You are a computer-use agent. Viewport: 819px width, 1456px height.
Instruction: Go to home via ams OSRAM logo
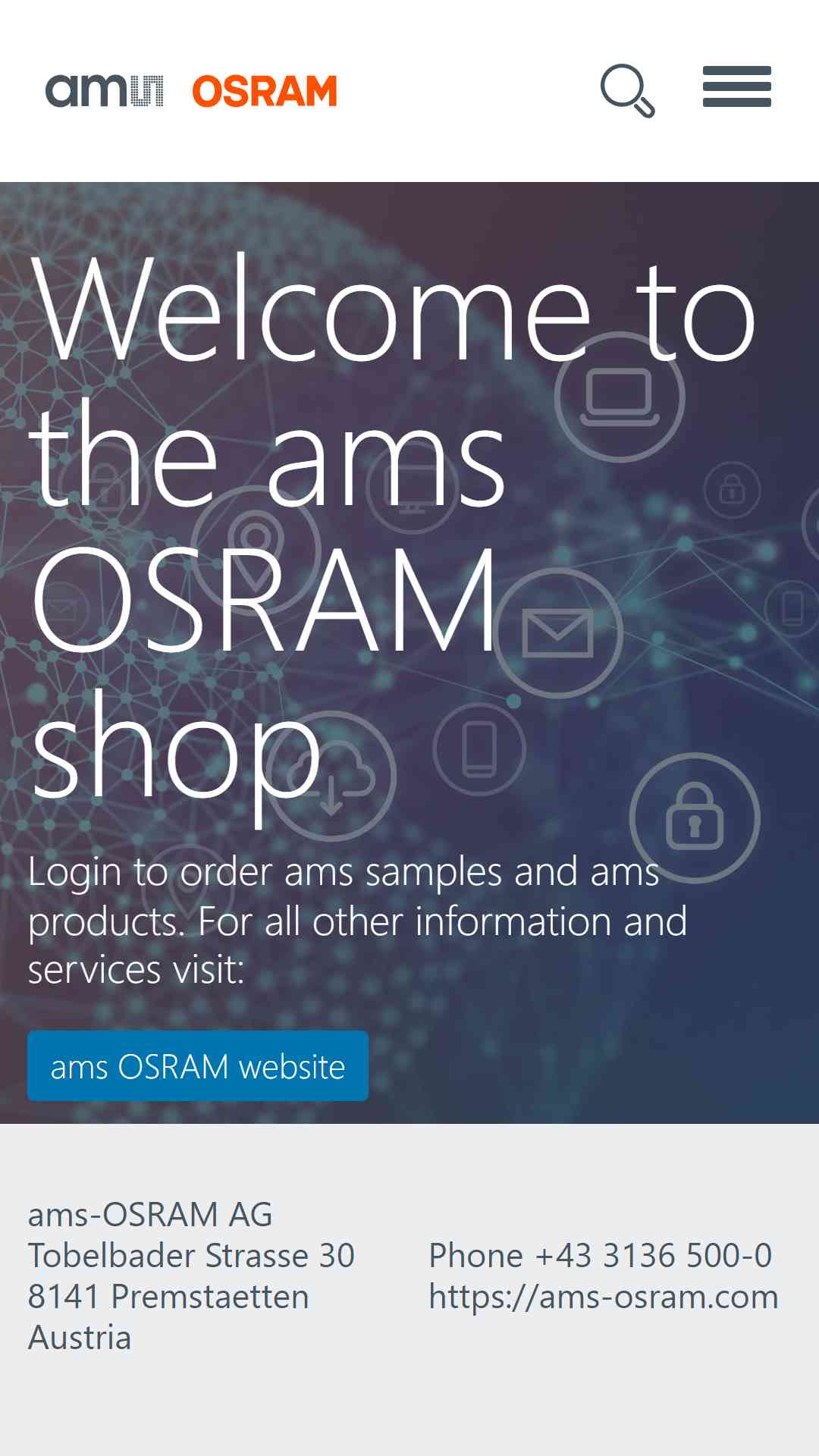[x=191, y=91]
